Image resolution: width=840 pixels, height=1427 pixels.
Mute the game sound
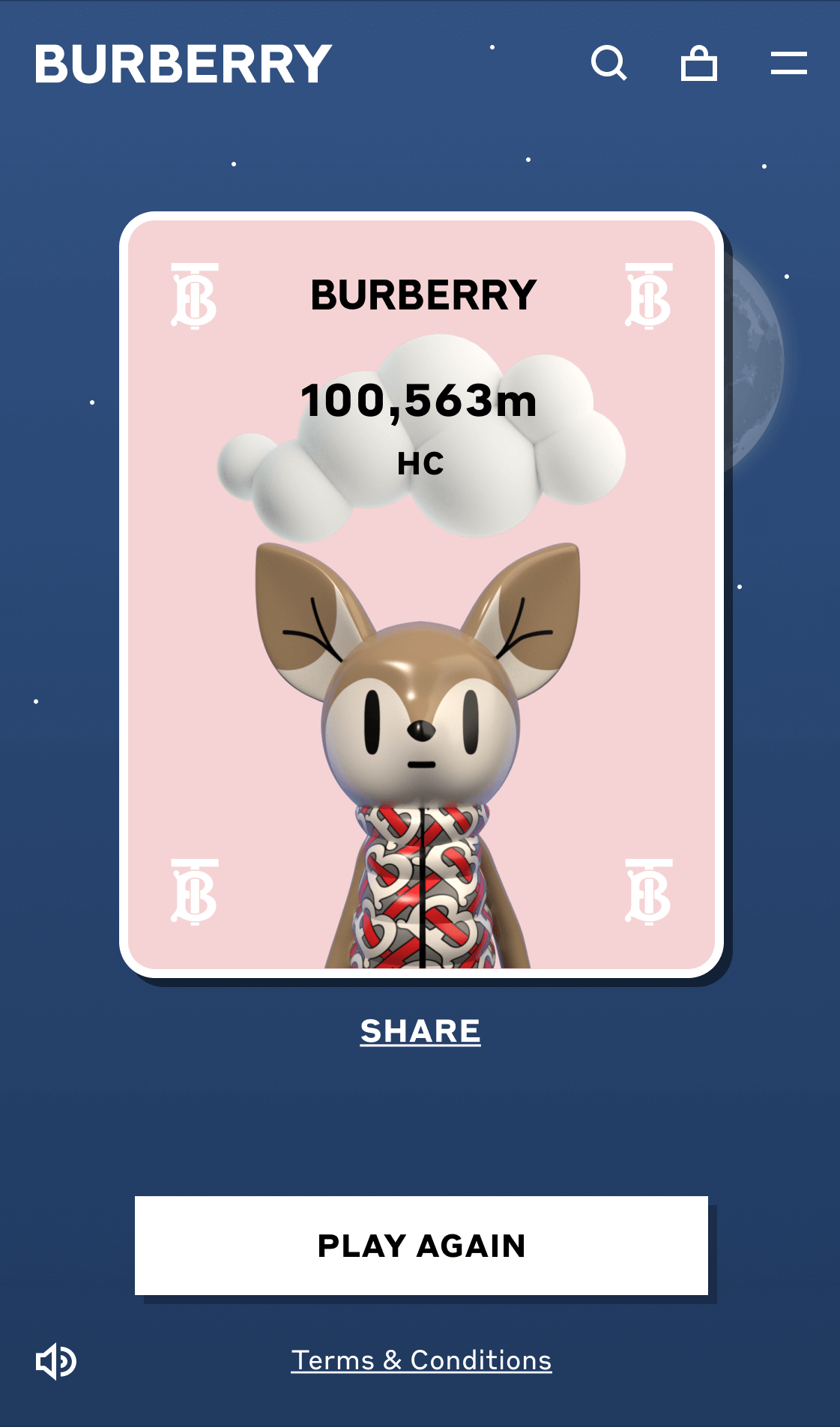click(x=56, y=1361)
